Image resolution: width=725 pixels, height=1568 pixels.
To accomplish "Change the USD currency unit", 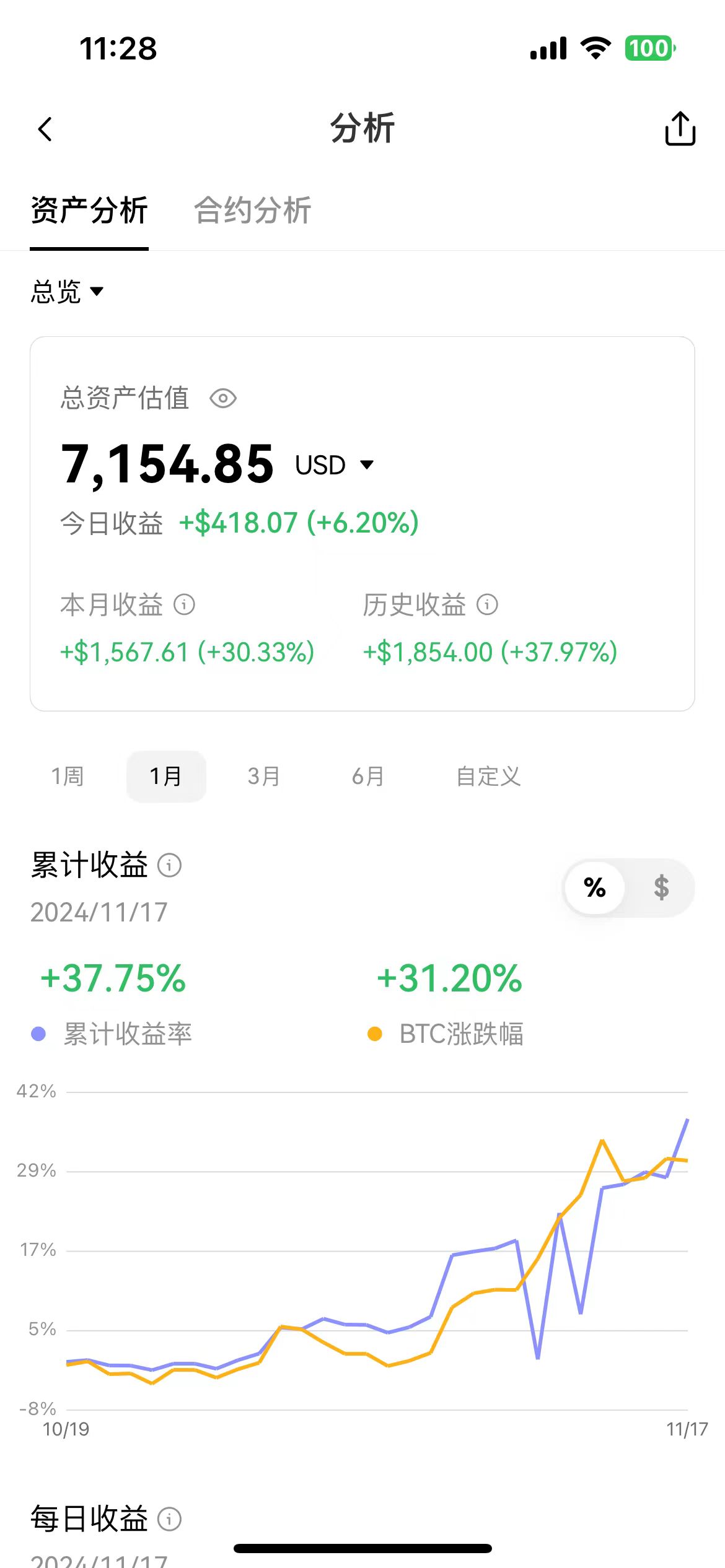I will pos(335,465).
